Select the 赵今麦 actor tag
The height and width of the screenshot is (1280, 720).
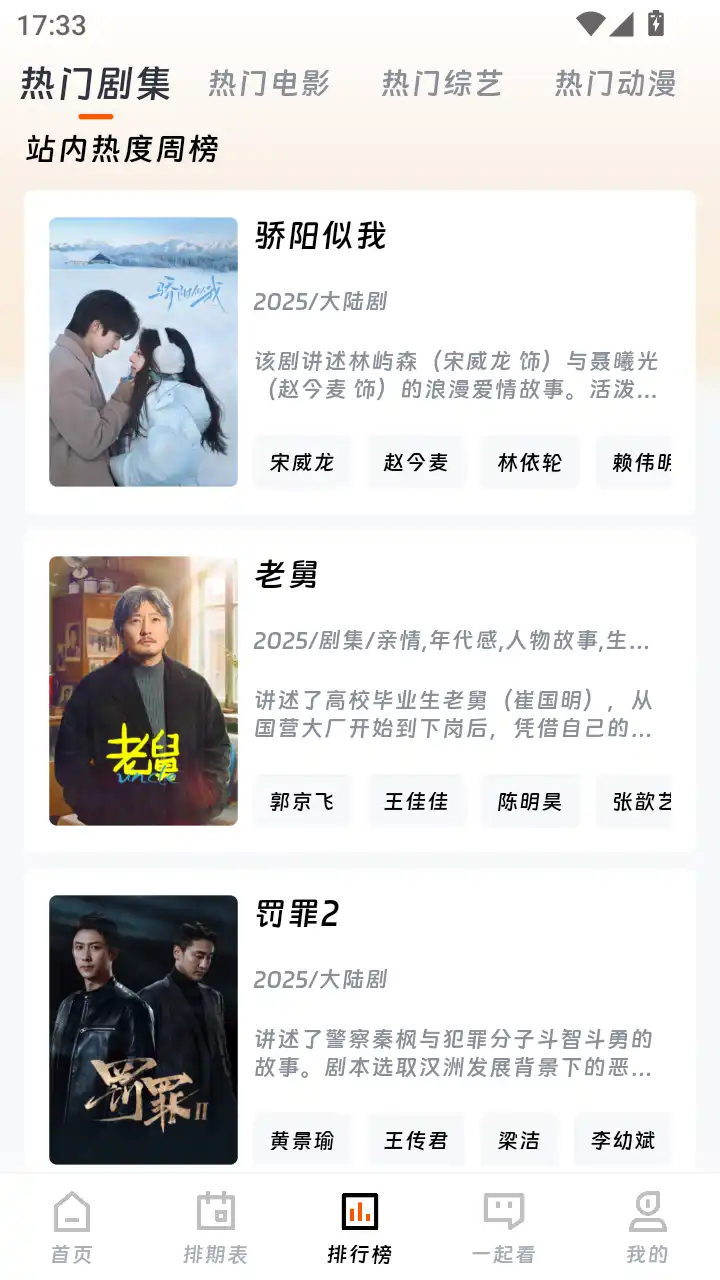click(416, 462)
